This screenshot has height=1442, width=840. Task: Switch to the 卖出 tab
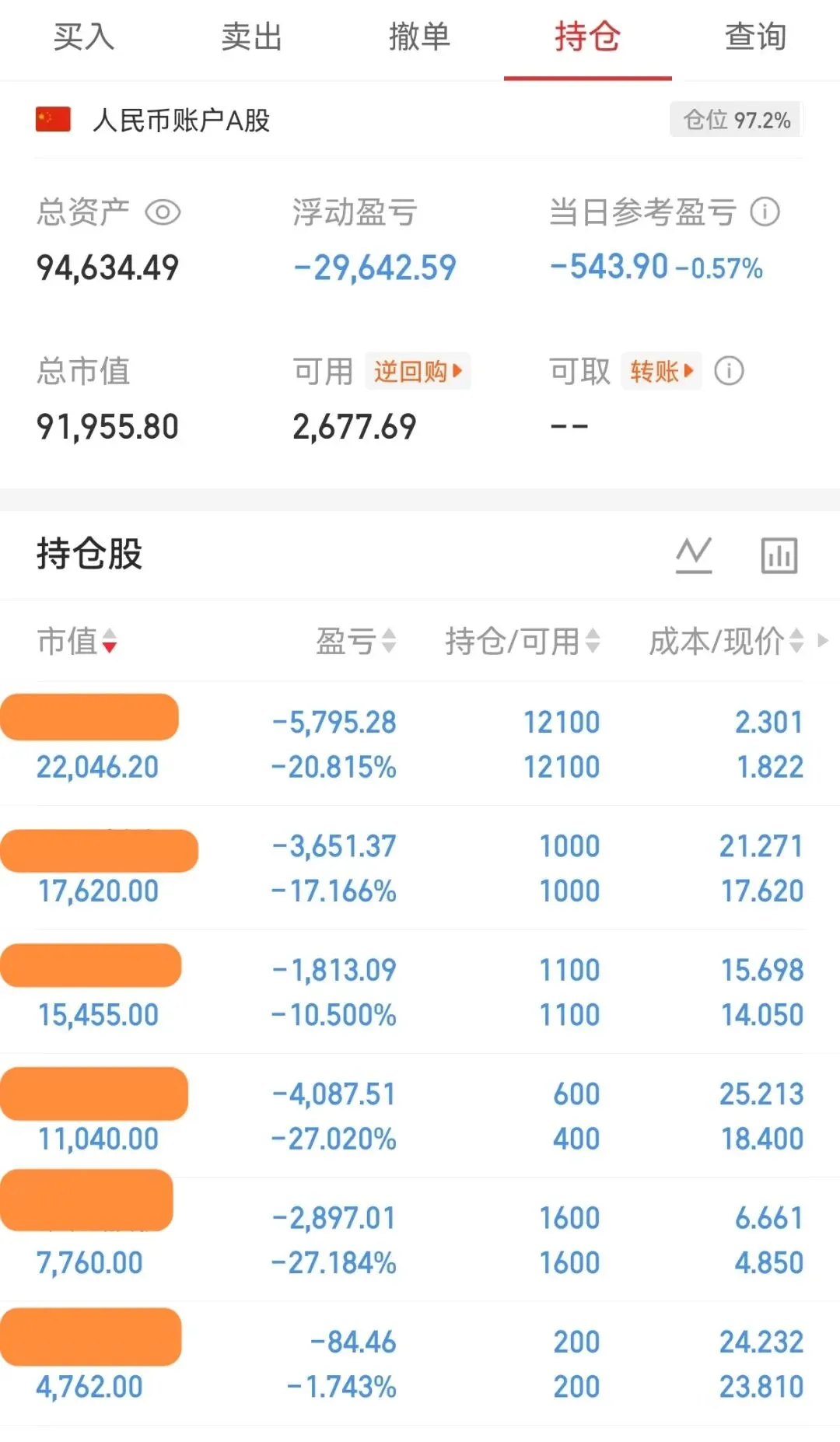(252, 37)
